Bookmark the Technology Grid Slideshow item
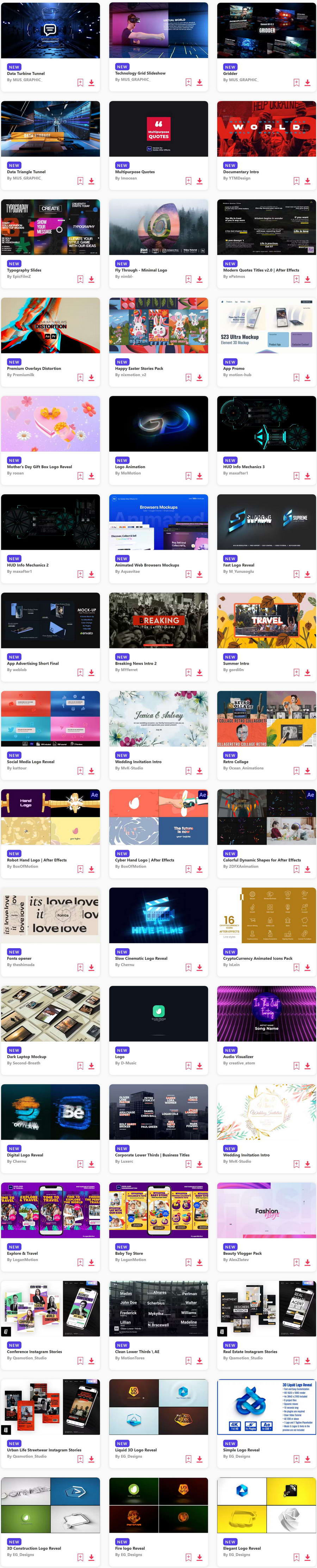Image resolution: width=317 pixels, height=1568 pixels. [x=189, y=83]
